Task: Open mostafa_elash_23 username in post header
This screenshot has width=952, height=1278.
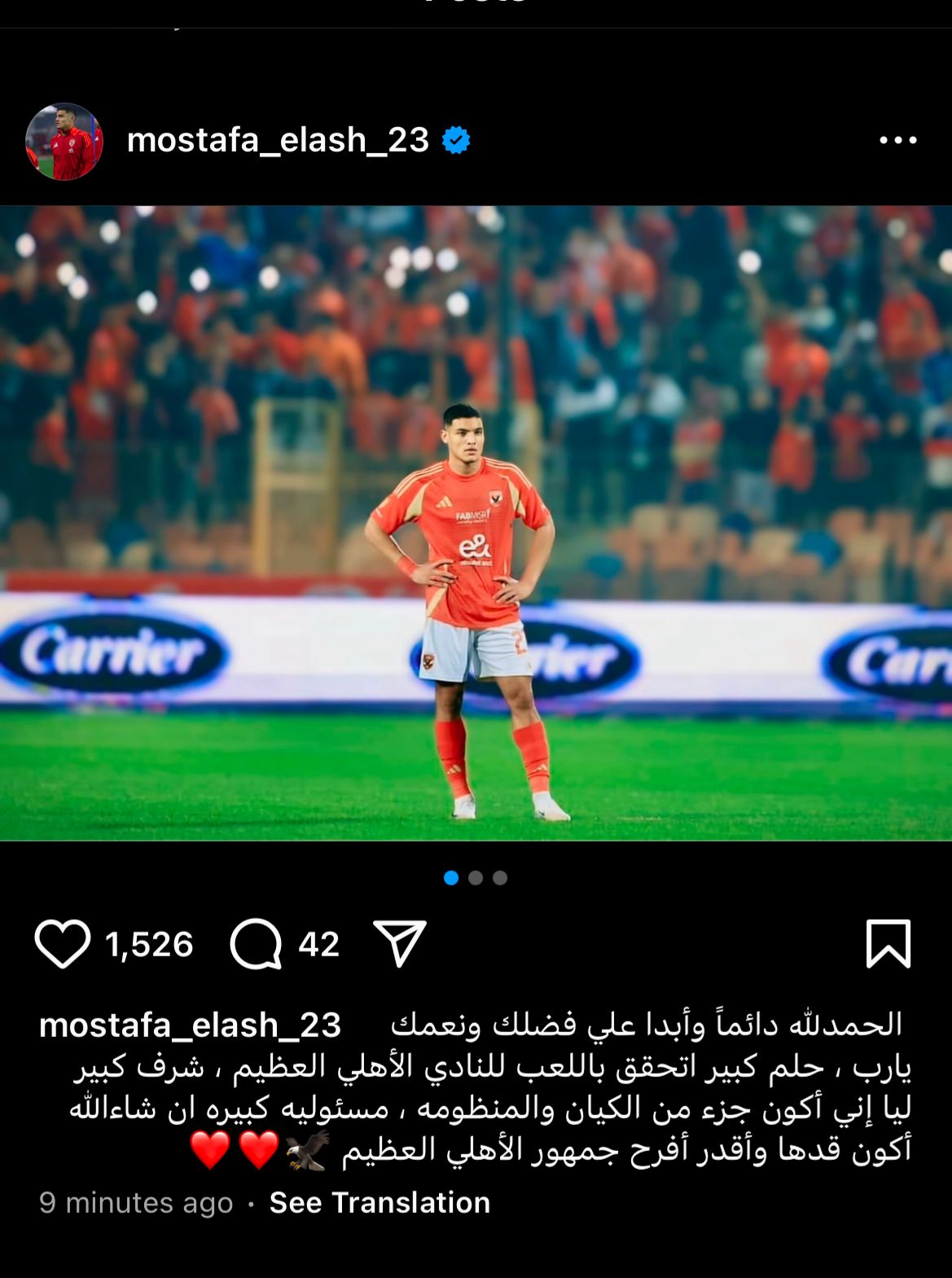Action: 278,140
